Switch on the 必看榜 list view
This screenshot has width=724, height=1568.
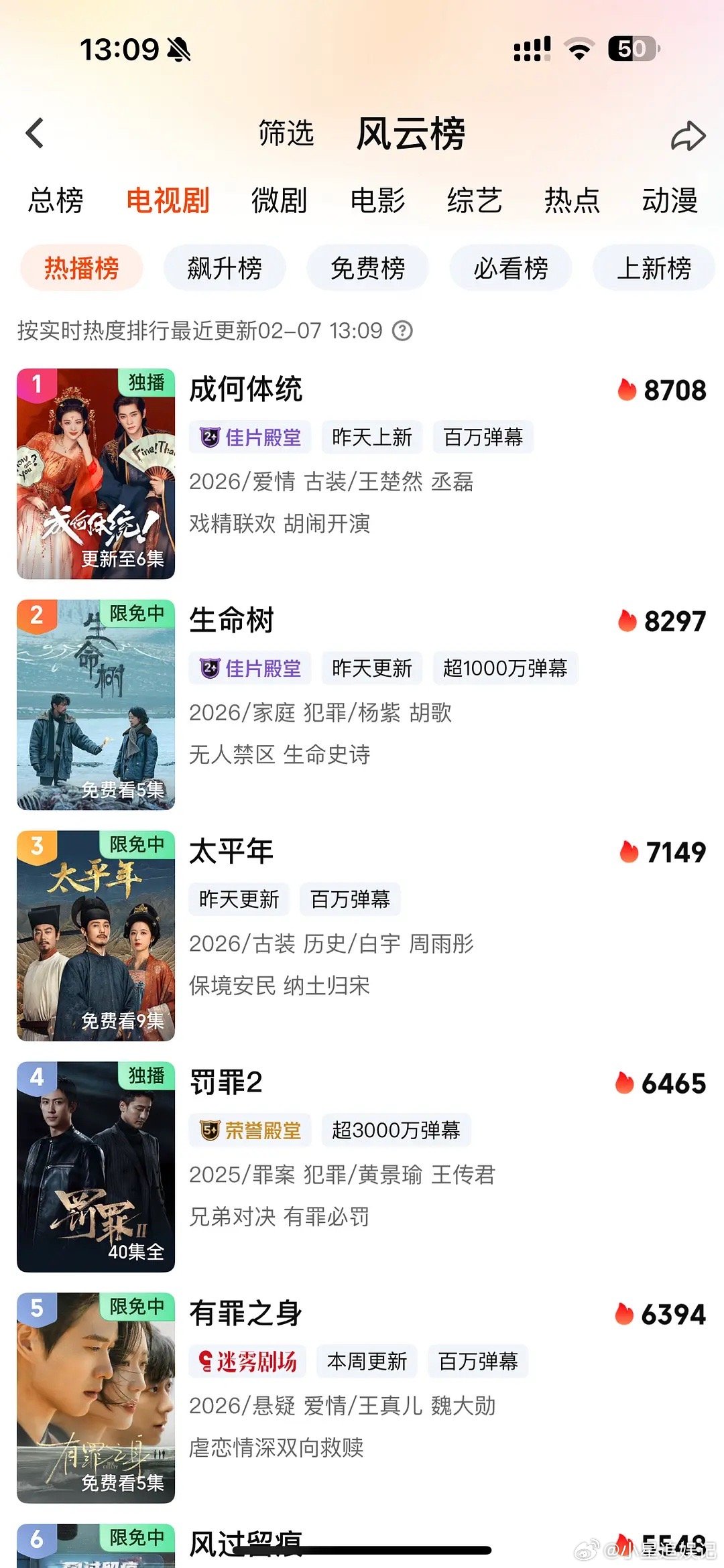[x=509, y=267]
